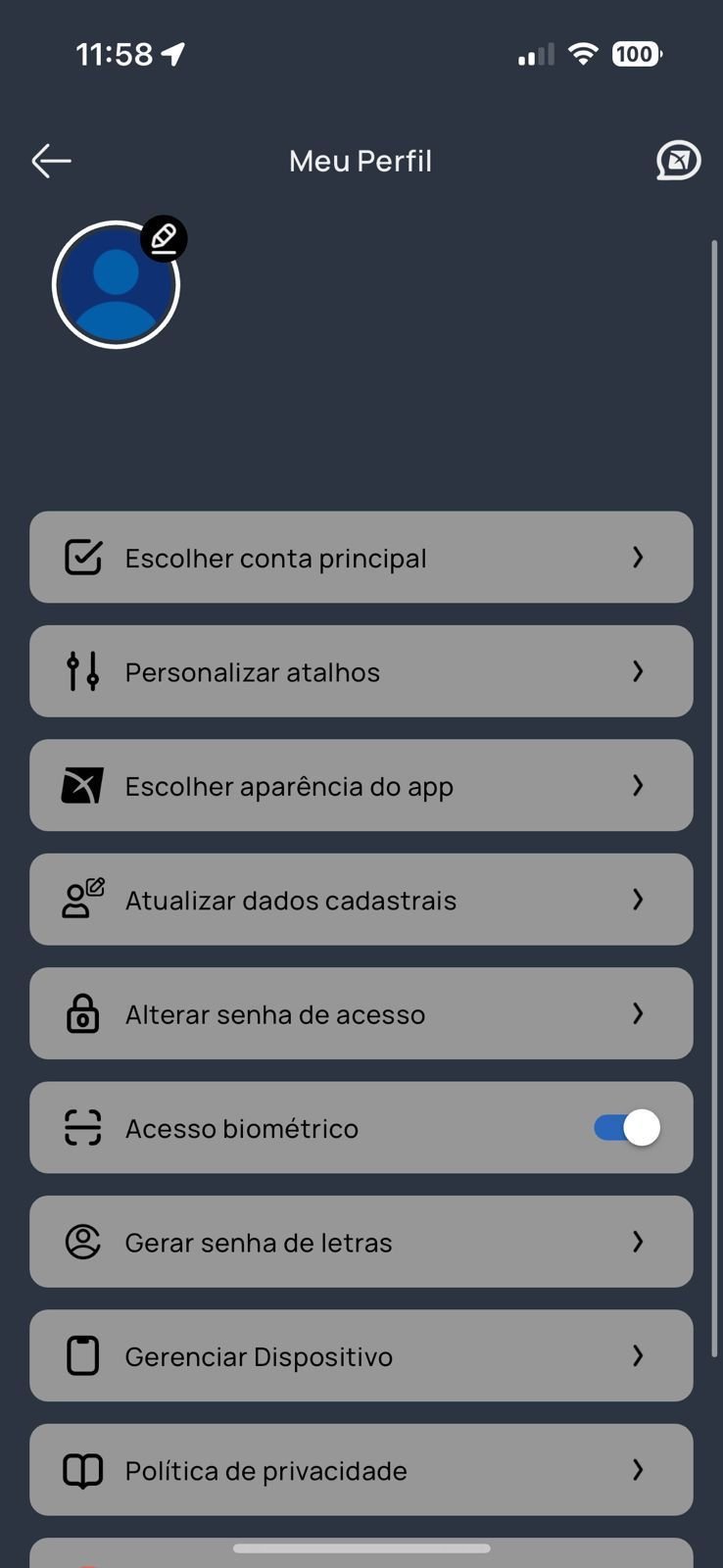Open Gerar senha de letras
Viewport: 723px width, 1568px height.
pyautogui.click(x=361, y=1242)
